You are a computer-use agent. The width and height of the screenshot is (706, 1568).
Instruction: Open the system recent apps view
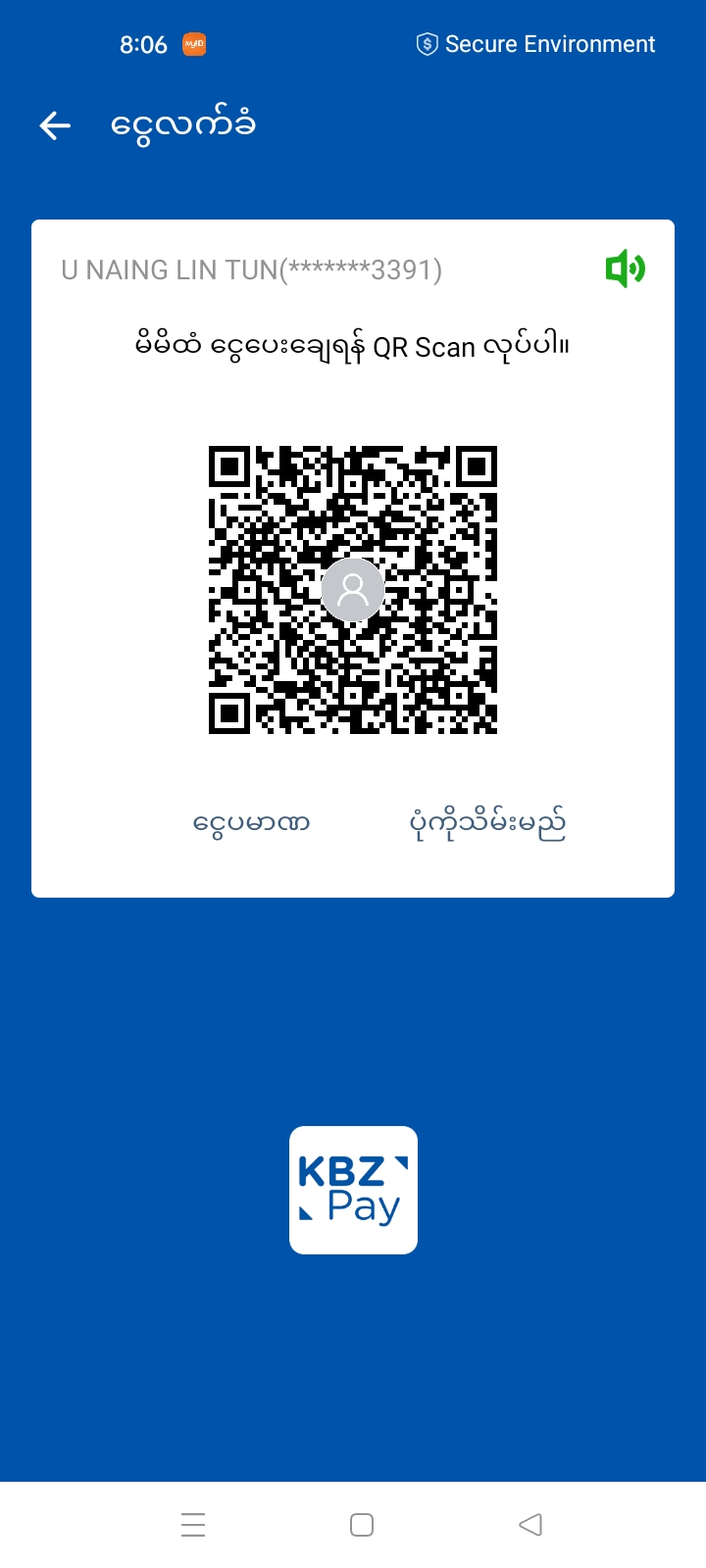tap(193, 1525)
